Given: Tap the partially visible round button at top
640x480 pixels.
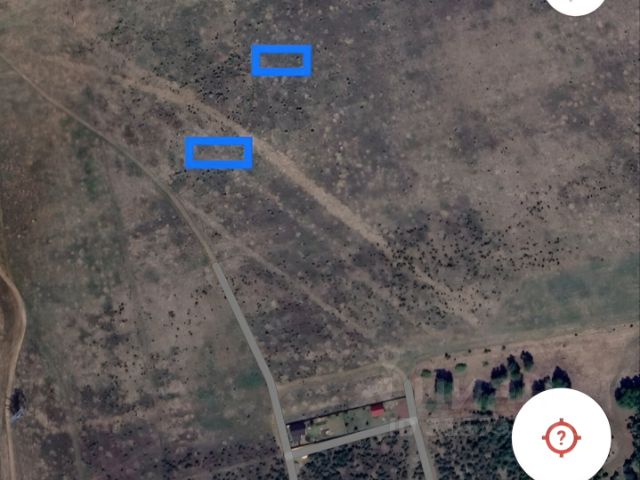Looking at the screenshot, I should pyautogui.click(x=577, y=4).
